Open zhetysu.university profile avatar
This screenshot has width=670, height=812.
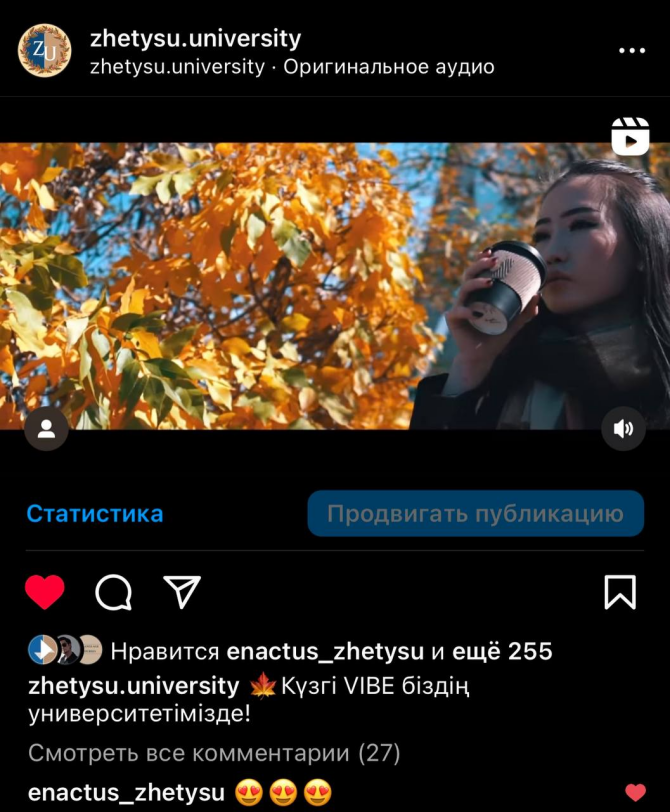coord(45,50)
